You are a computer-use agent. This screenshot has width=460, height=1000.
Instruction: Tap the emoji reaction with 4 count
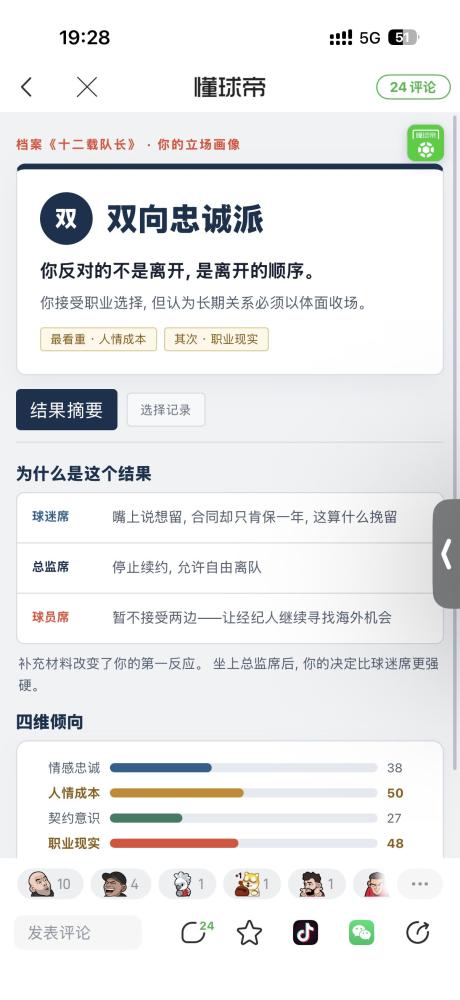[121, 884]
